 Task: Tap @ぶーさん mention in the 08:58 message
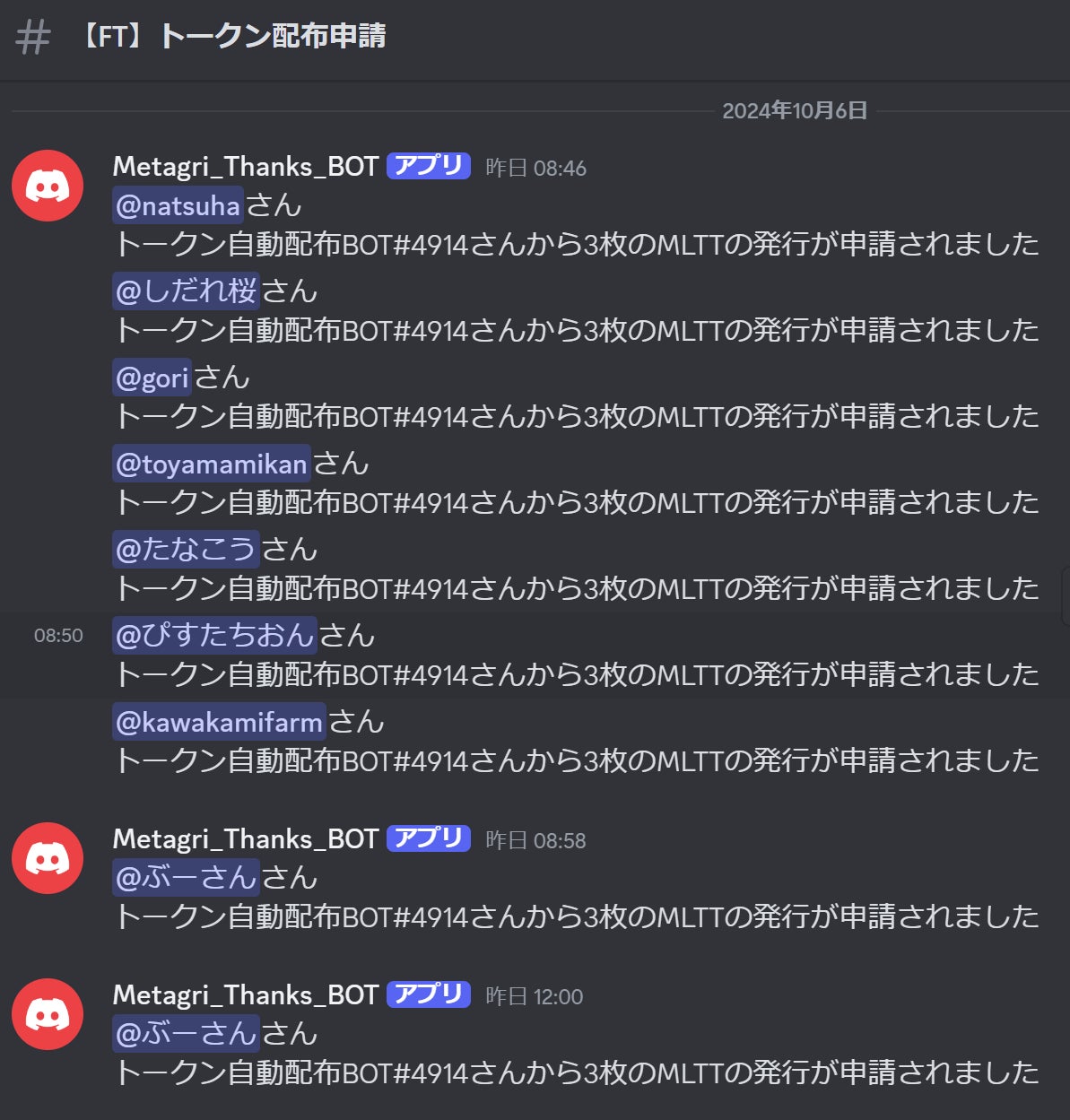tap(186, 877)
